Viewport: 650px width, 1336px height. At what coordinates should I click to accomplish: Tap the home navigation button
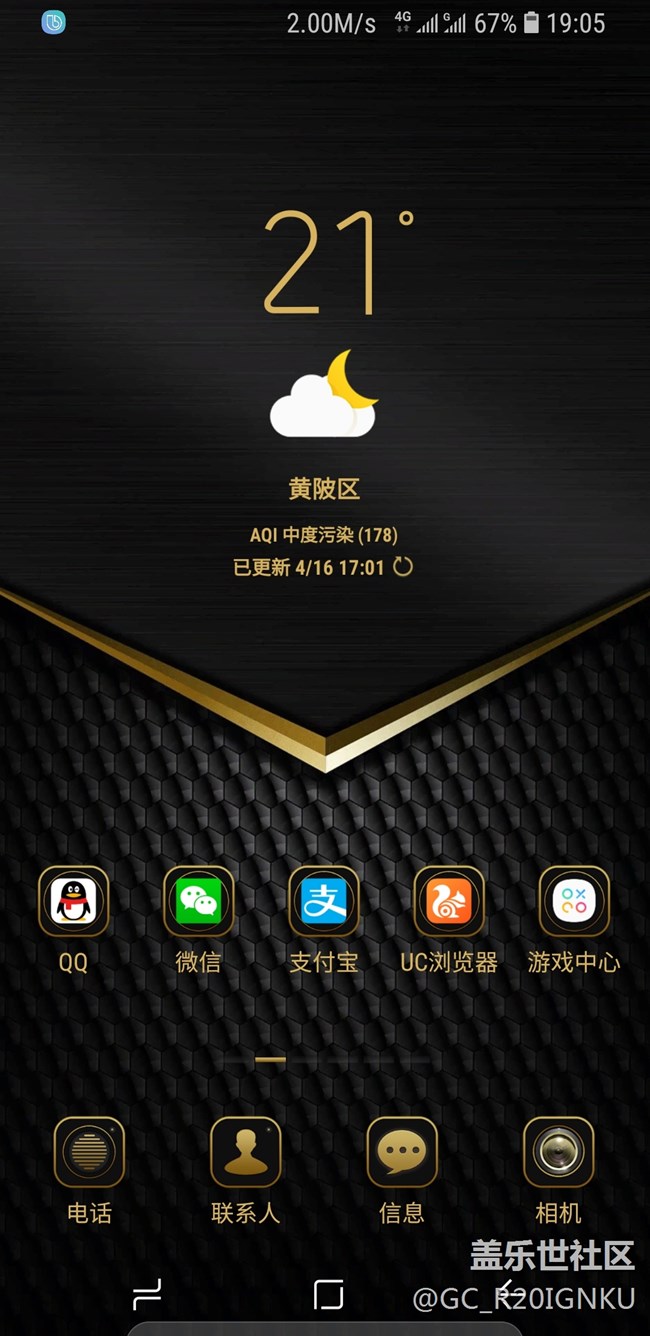328,1295
